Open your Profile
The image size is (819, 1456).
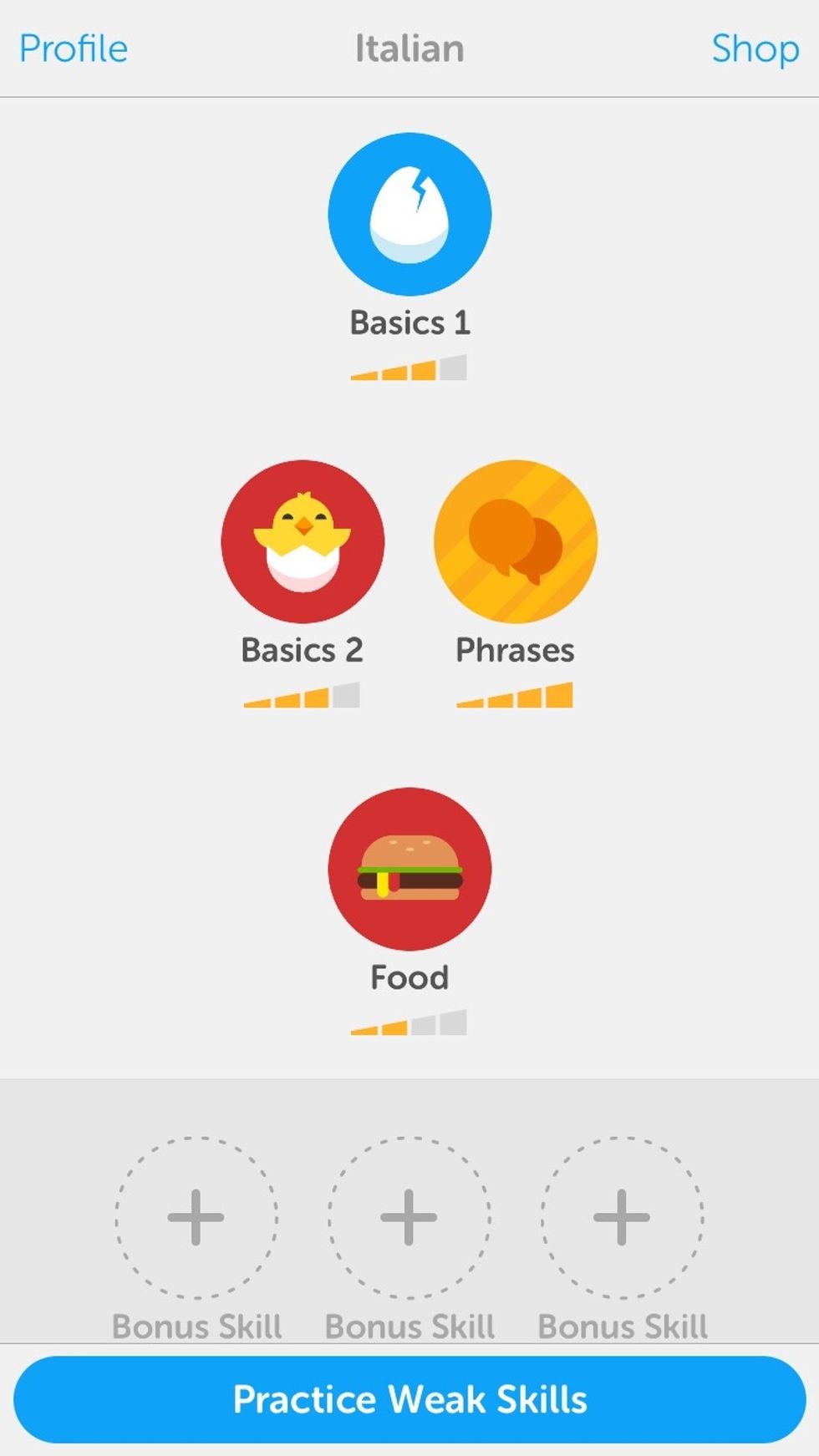point(74,48)
